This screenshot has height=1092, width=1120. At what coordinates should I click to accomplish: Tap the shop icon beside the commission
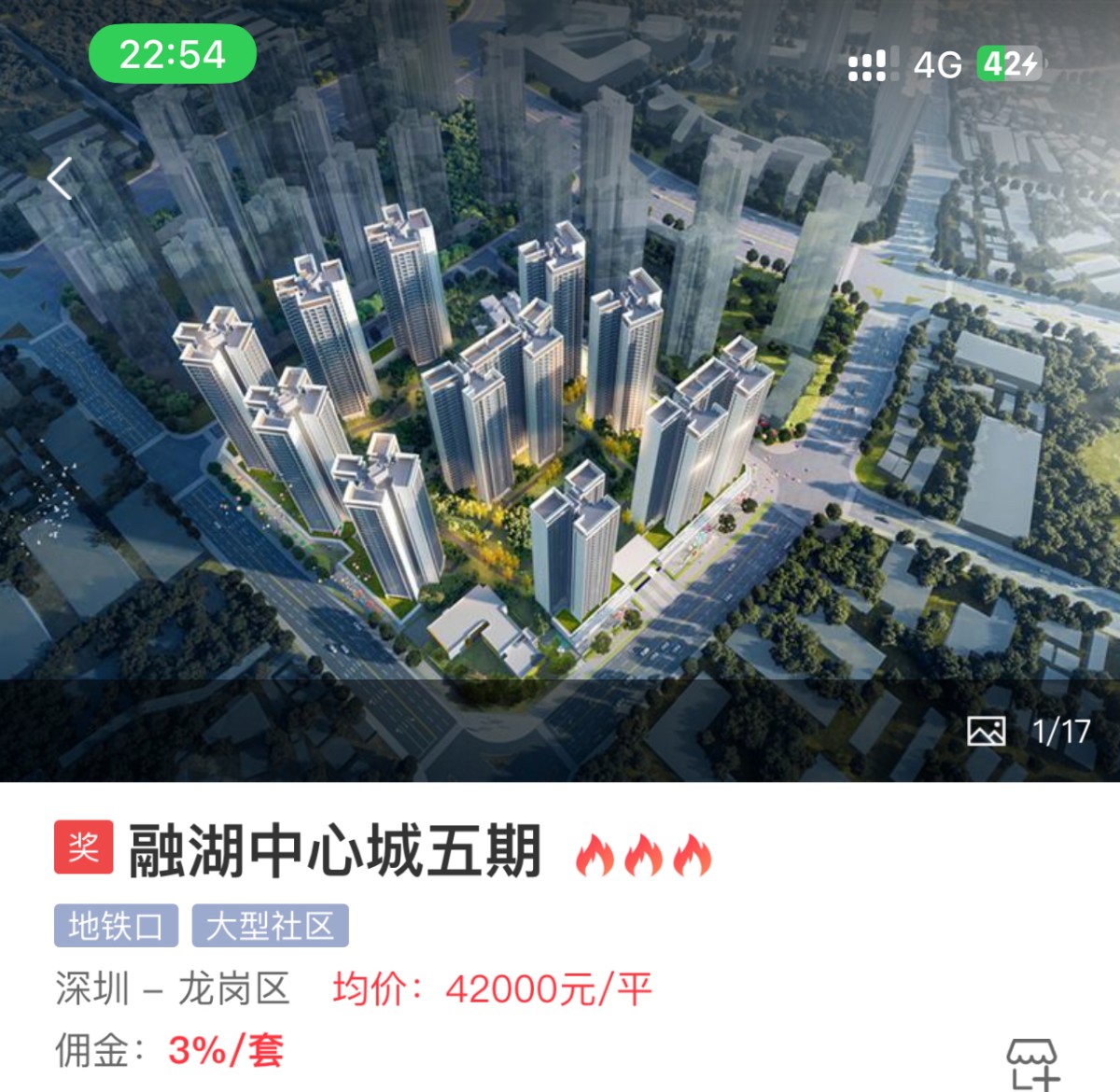(1031, 1064)
